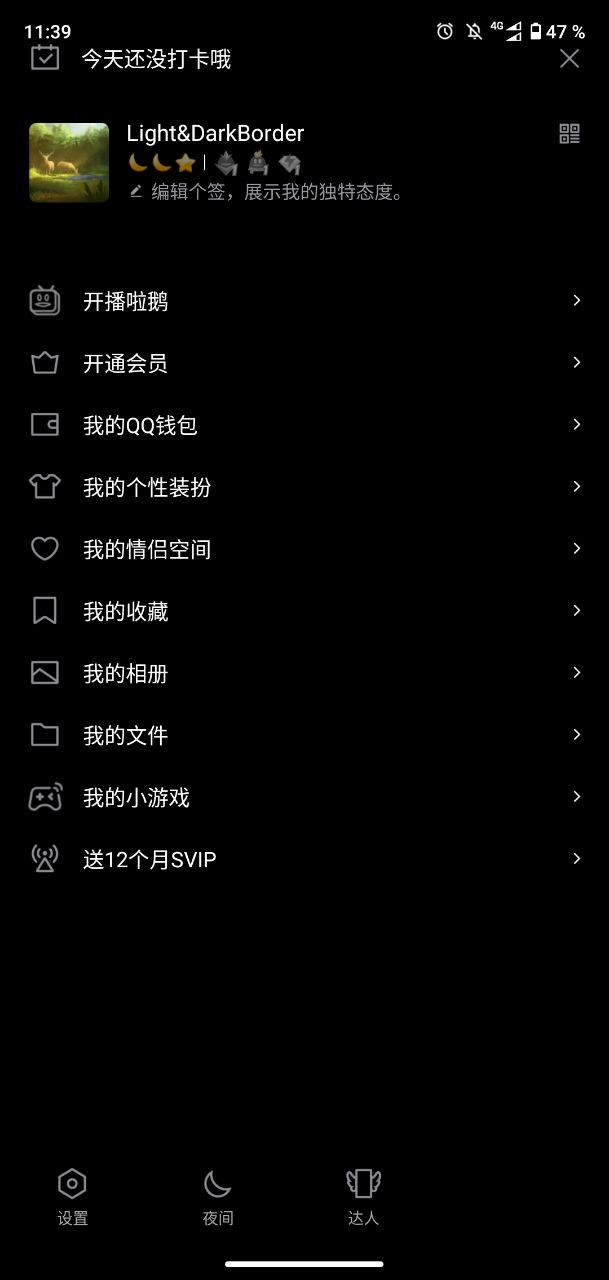Toggle 夜间 night mode

218,1197
